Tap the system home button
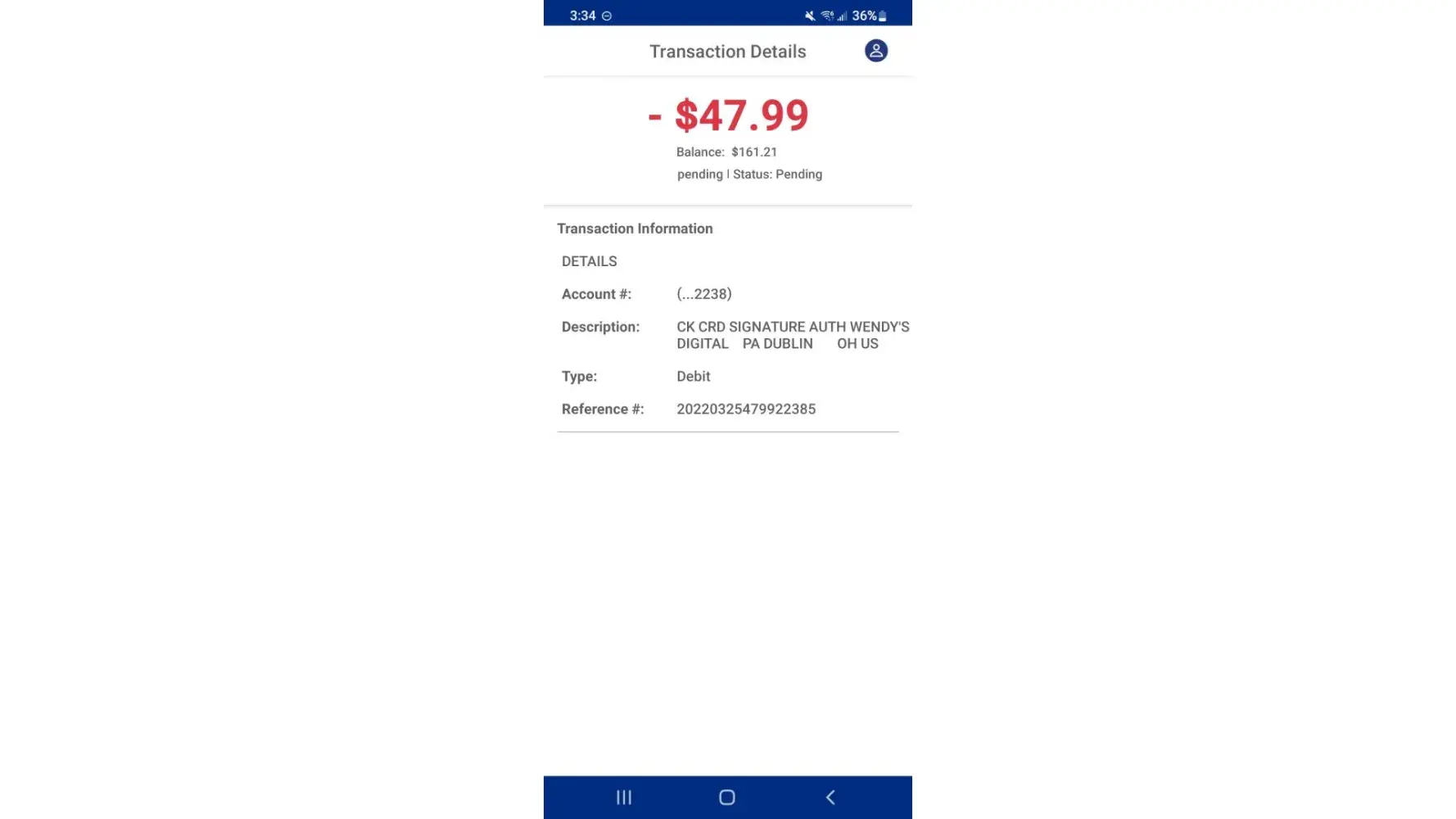This screenshot has width=1456, height=819. point(727,797)
